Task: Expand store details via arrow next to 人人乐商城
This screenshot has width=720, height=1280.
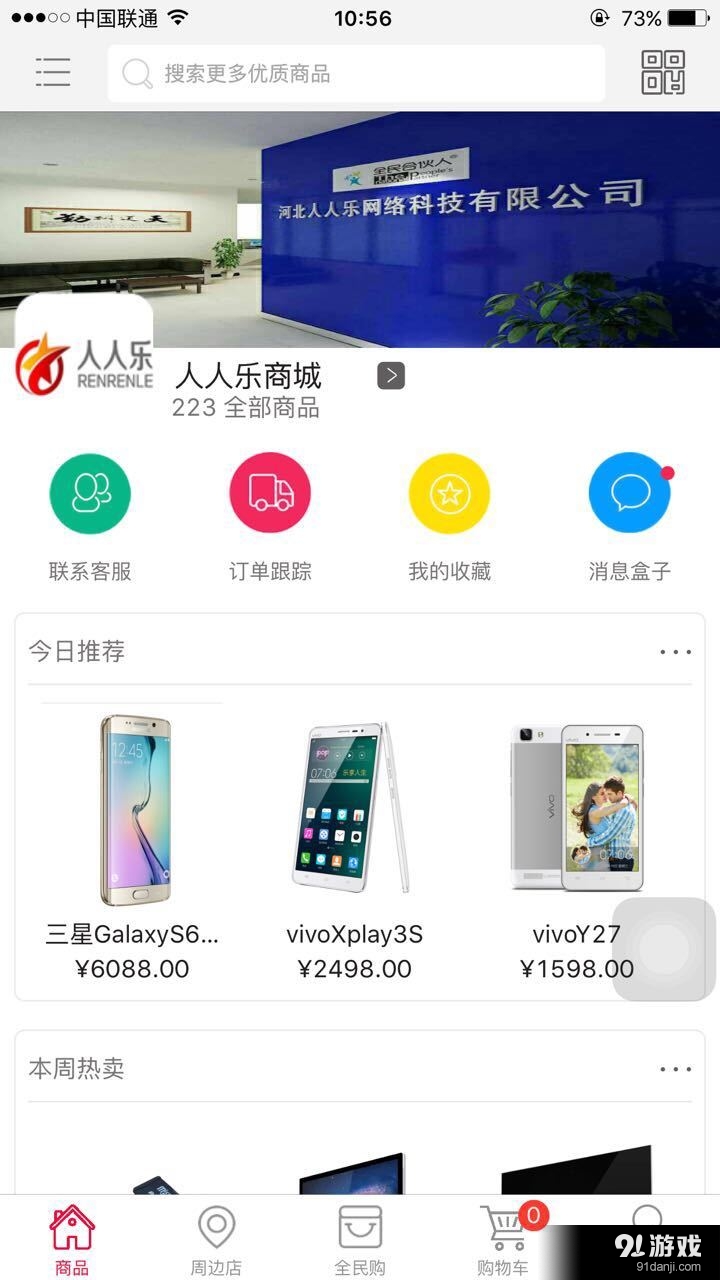Action: pyautogui.click(x=389, y=376)
